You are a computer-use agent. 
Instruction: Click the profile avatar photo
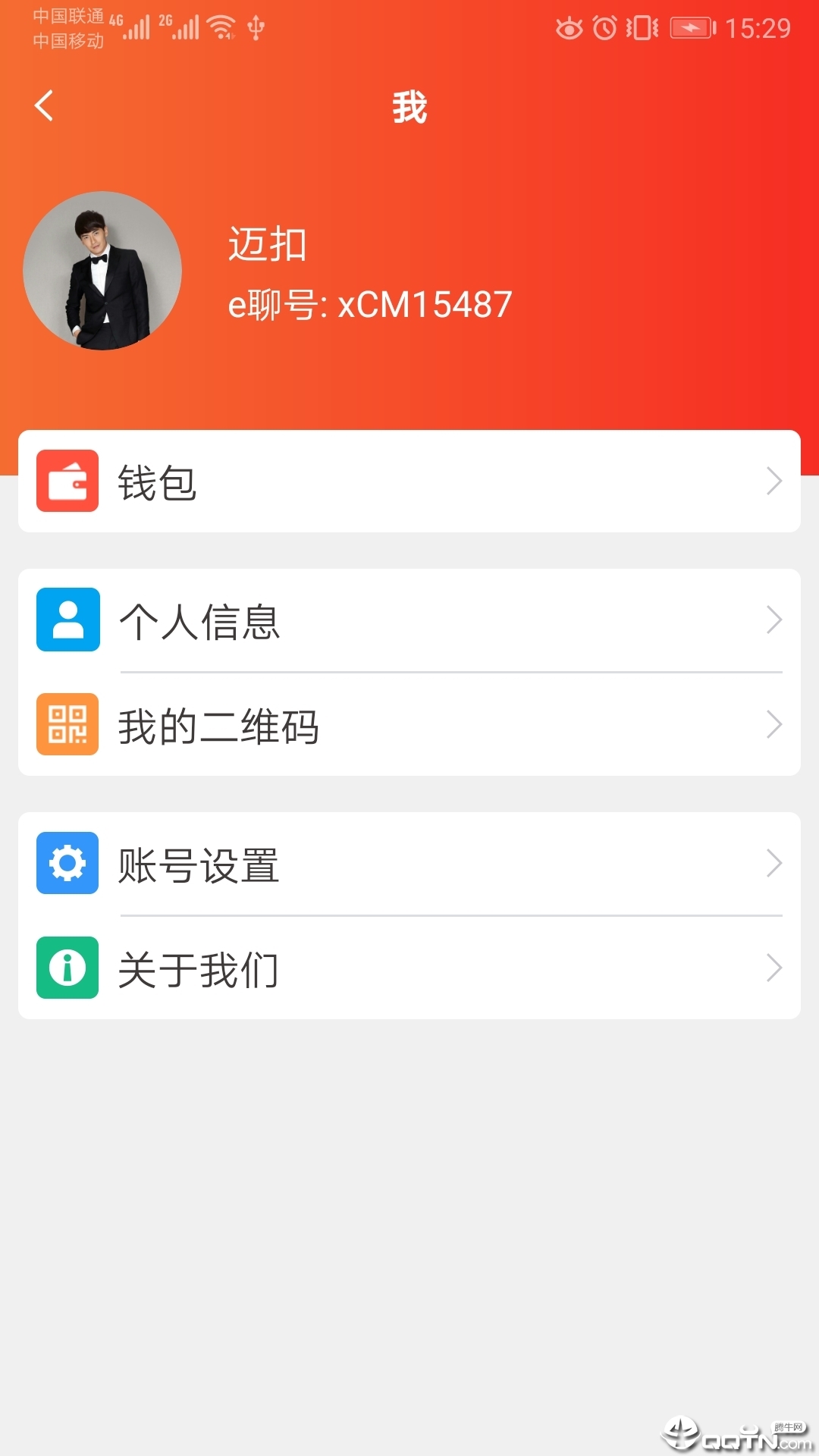[x=104, y=271]
